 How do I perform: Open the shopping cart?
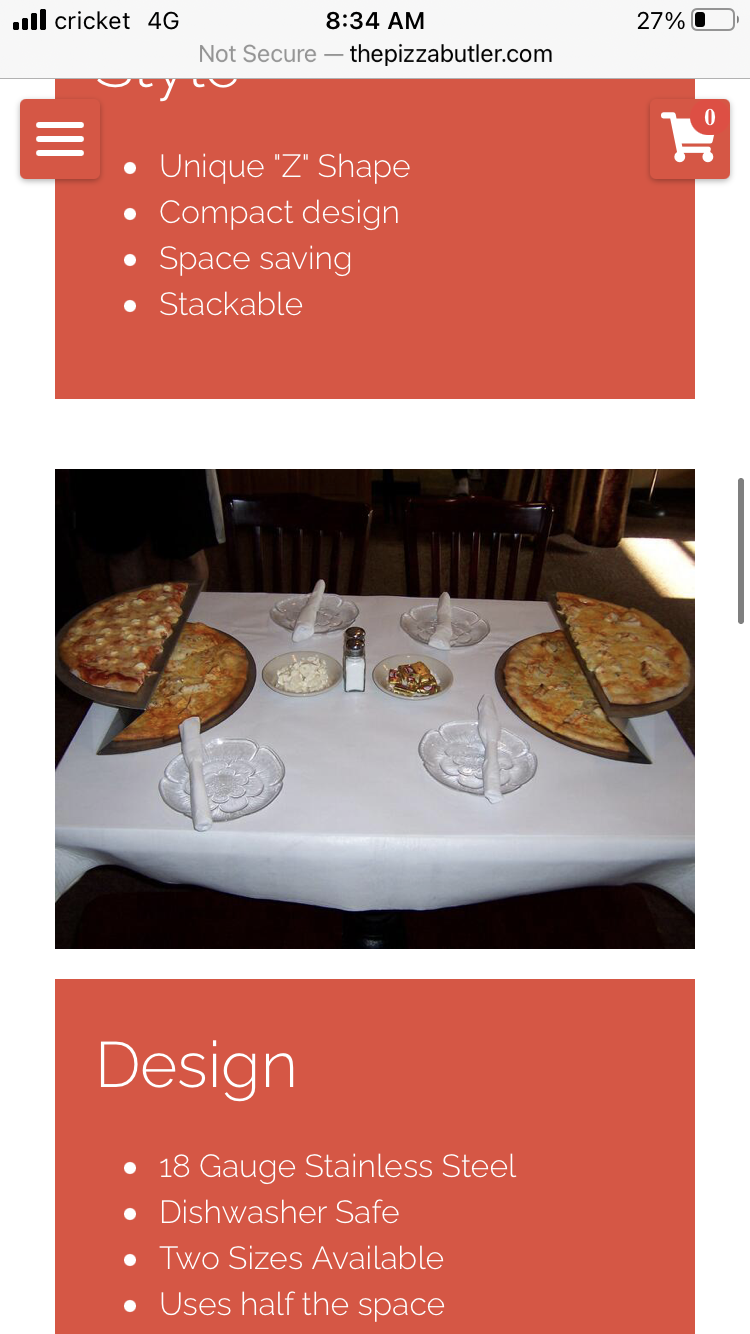tap(690, 139)
